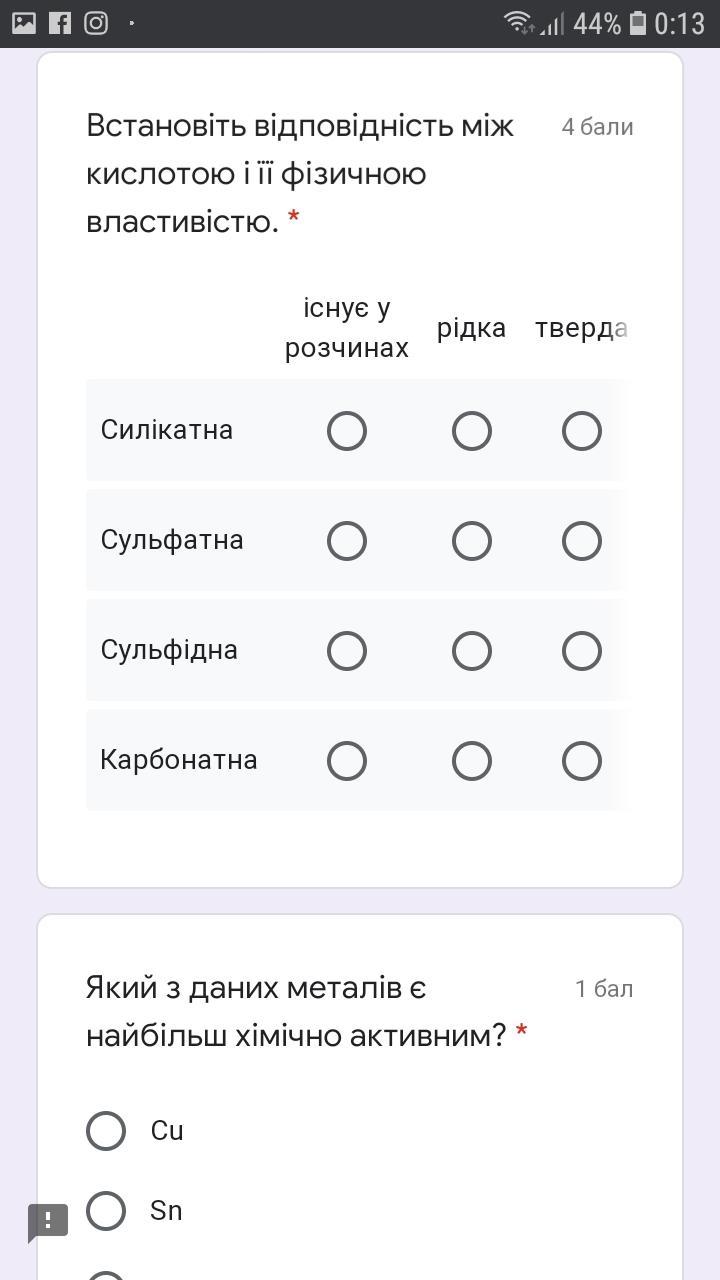Select 'тверда' for Сульфідна
720x1280 pixels.
pos(581,651)
